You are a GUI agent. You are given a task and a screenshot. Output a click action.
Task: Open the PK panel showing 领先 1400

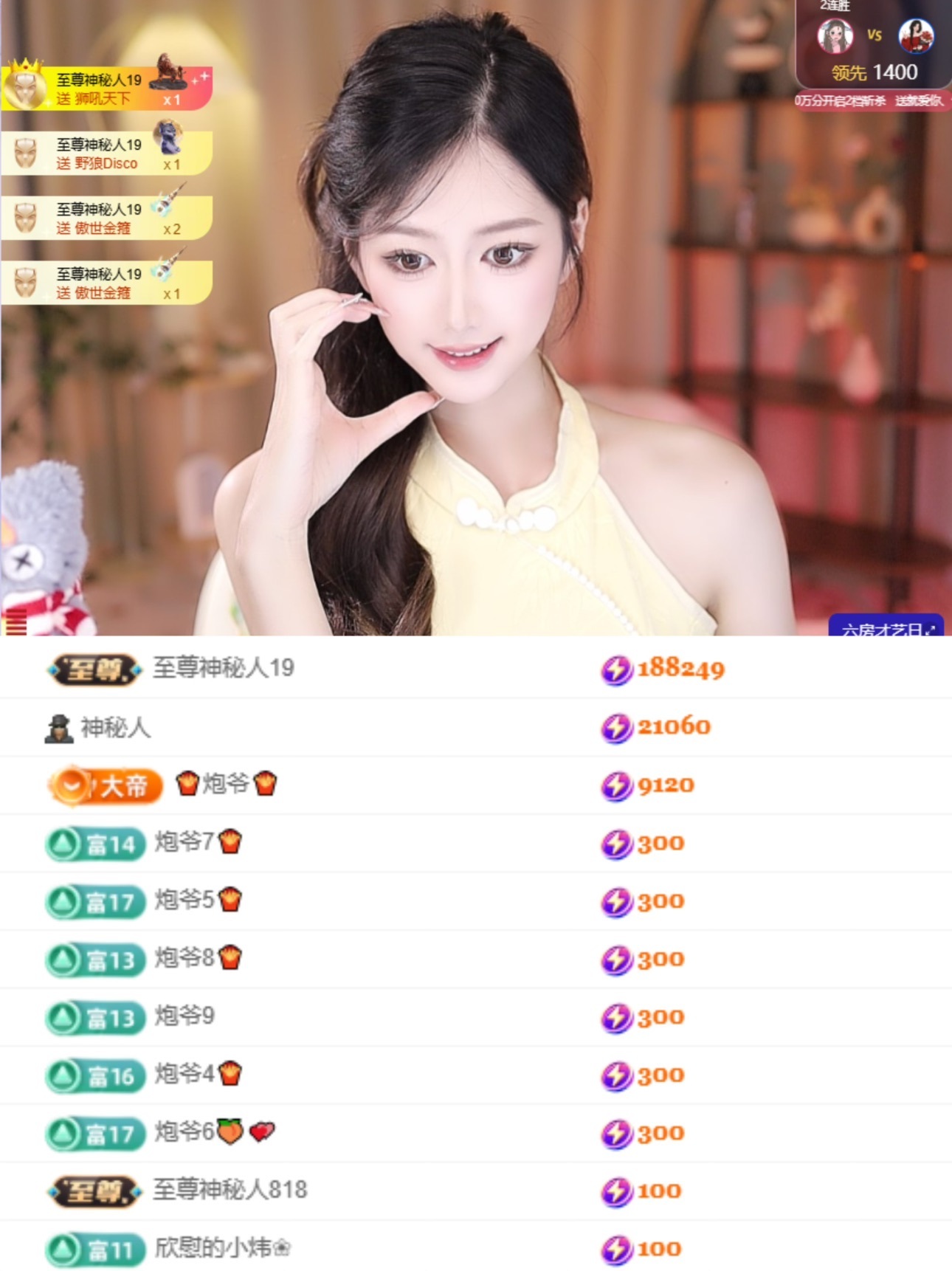click(x=875, y=52)
